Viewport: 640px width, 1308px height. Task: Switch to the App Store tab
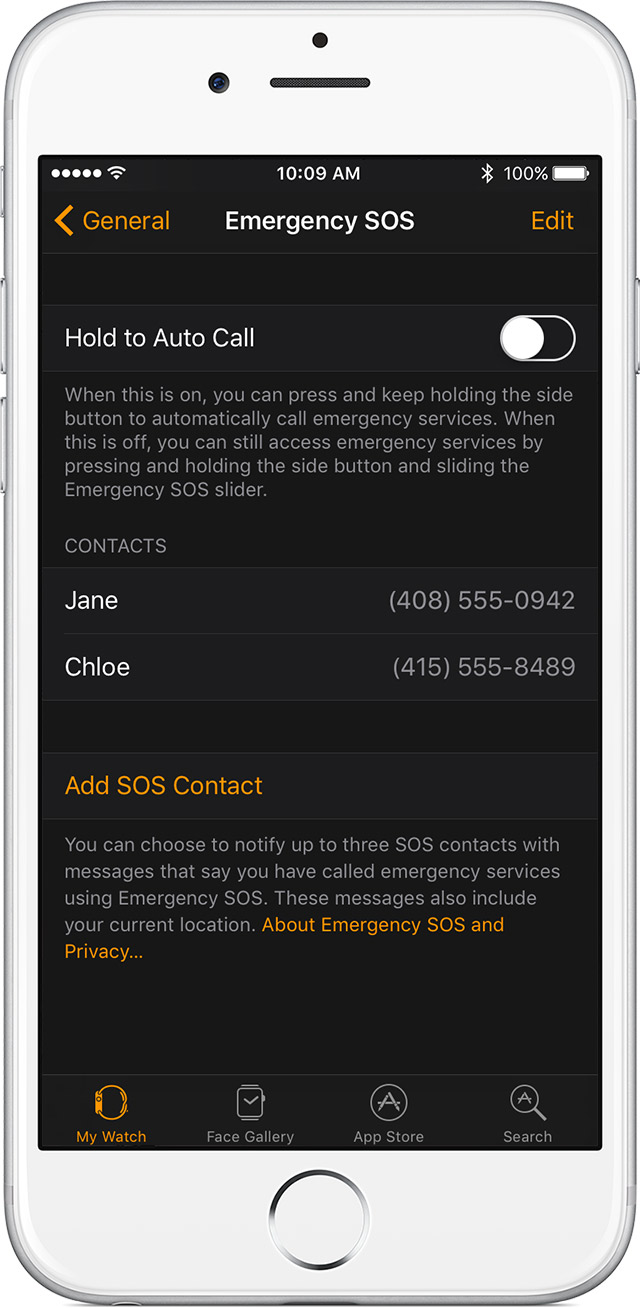coord(388,1113)
